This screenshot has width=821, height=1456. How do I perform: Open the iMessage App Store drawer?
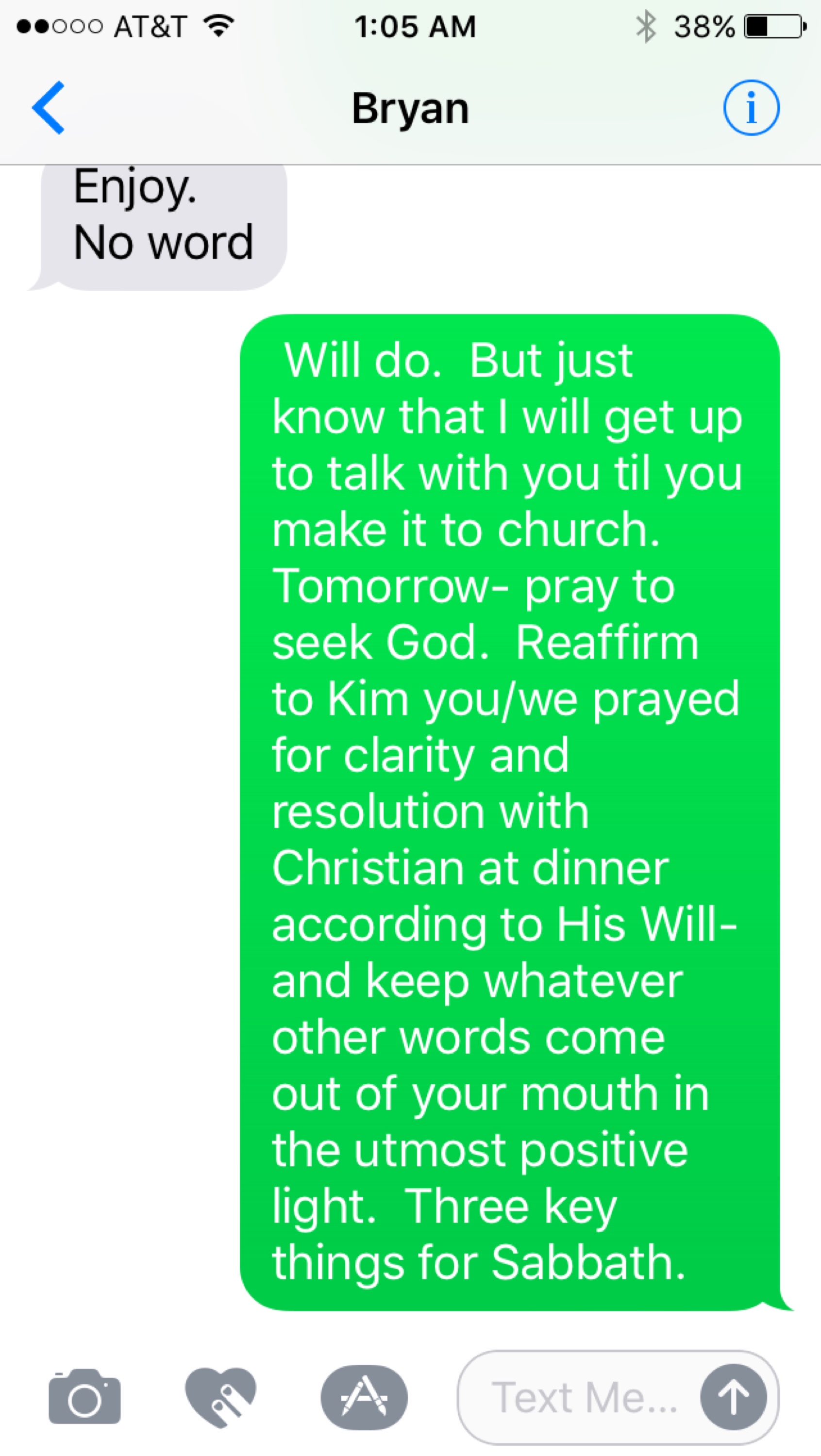pos(364,1397)
